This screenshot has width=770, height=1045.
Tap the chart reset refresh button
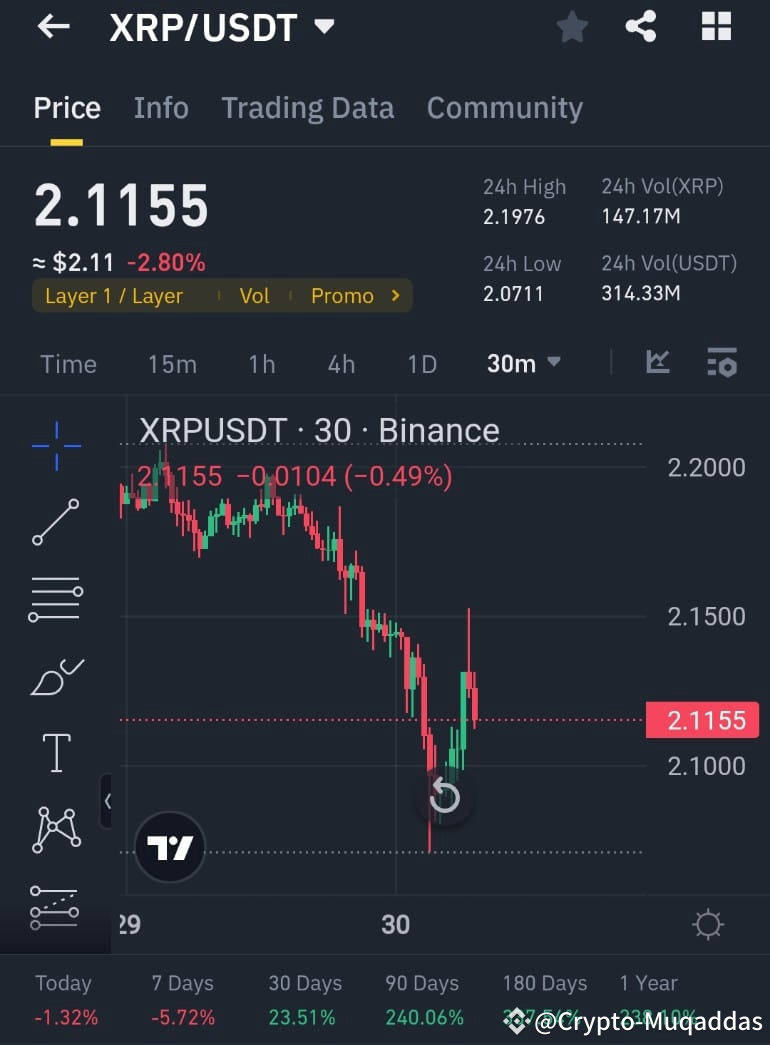point(444,796)
